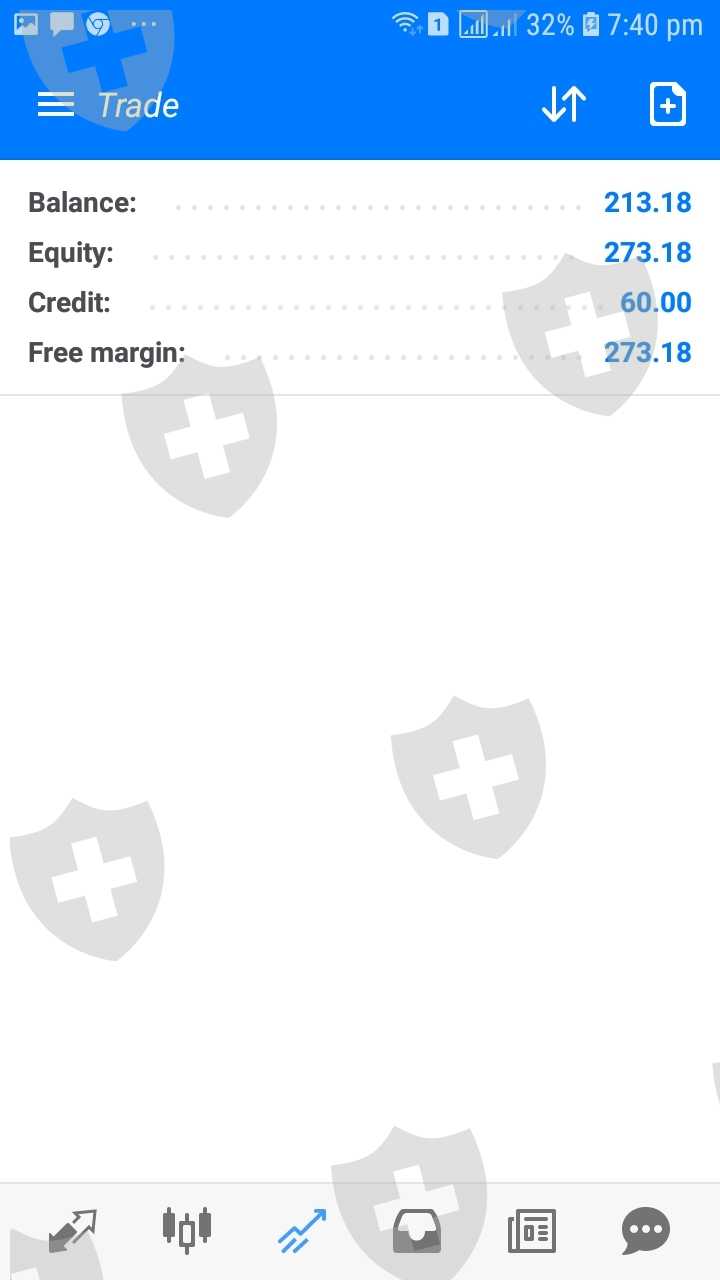Create a new order
The height and width of the screenshot is (1280, 720).
tap(668, 105)
